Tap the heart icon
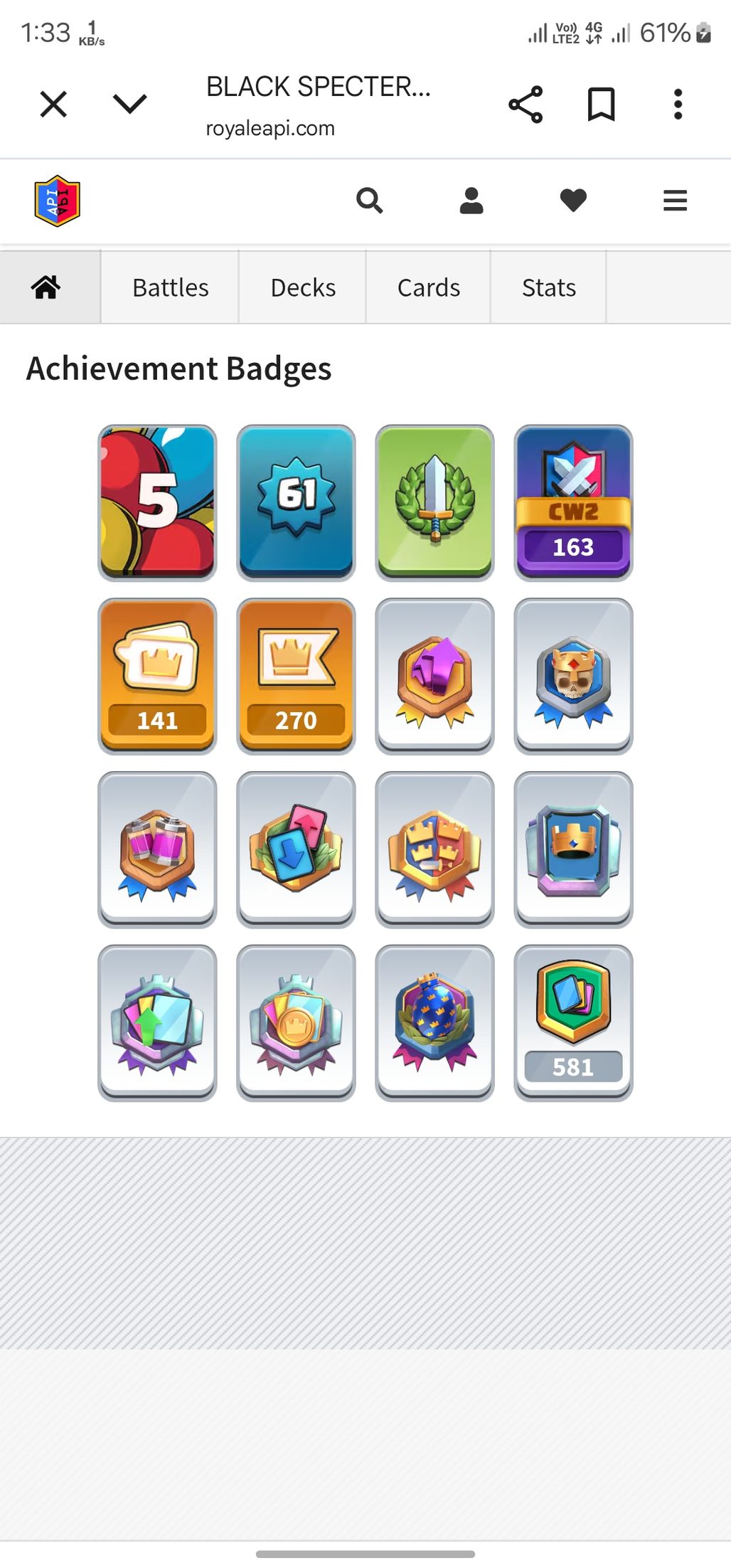 tap(573, 201)
